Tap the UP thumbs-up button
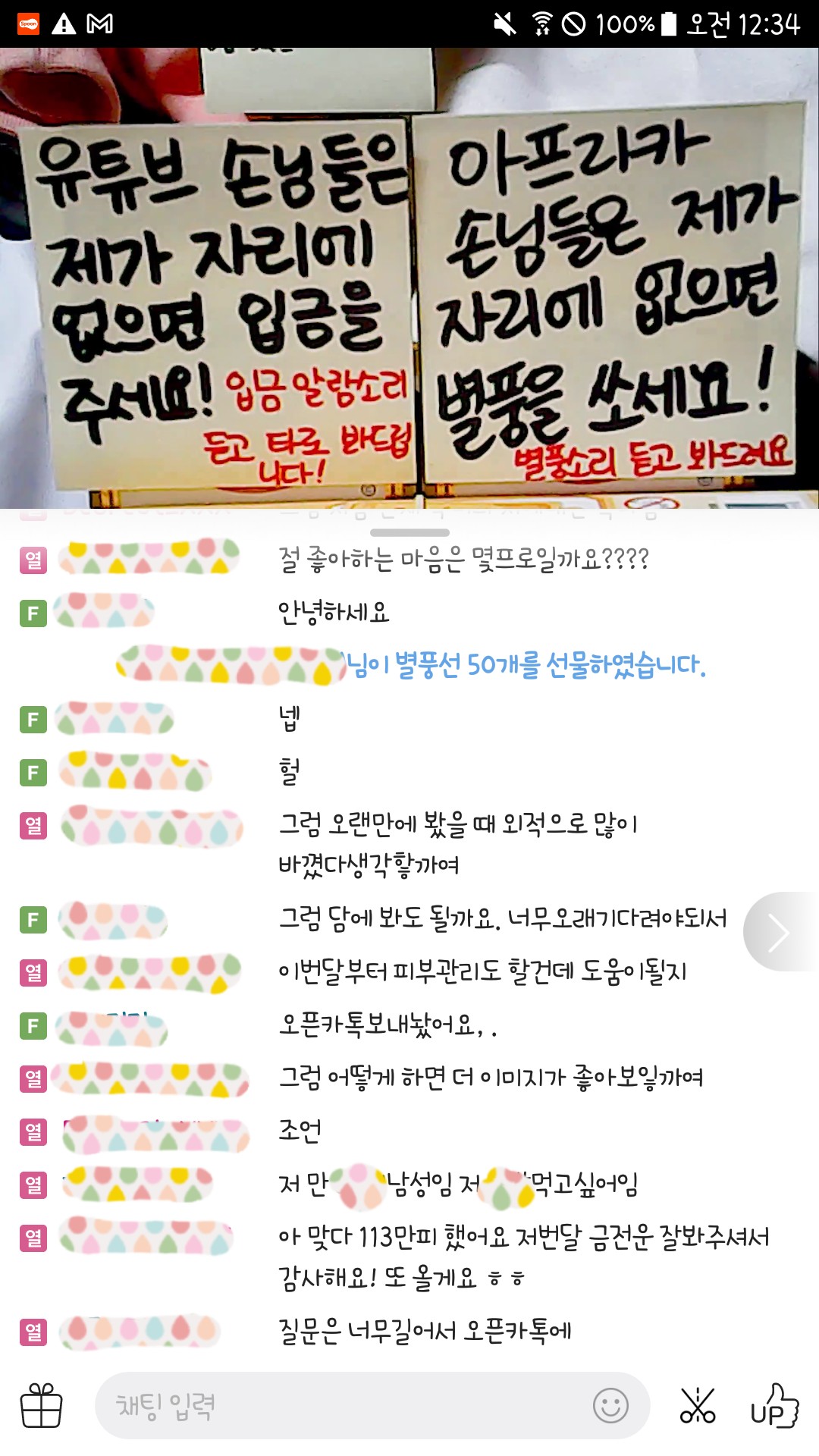819x1456 pixels. [774, 1405]
